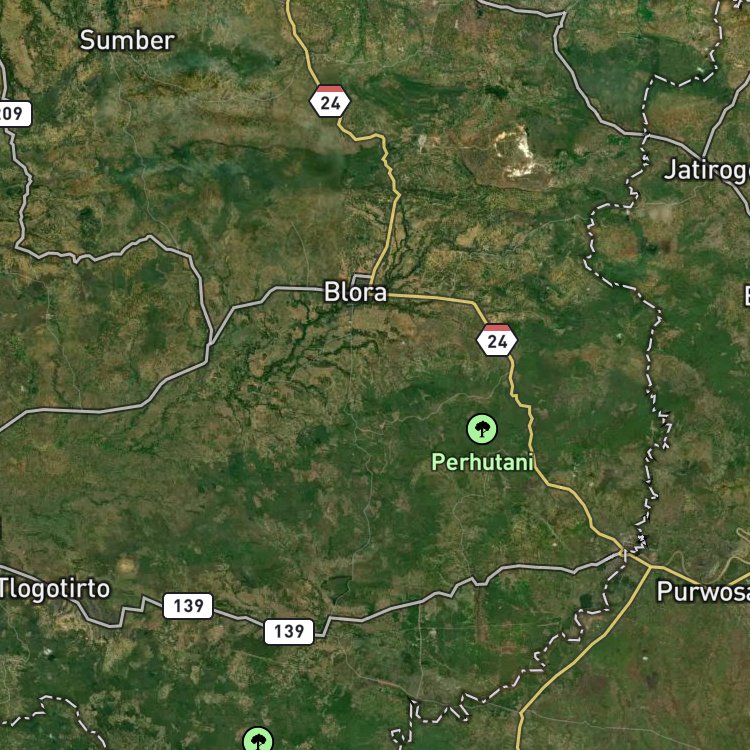Open the Perhutani park marker

(482, 429)
